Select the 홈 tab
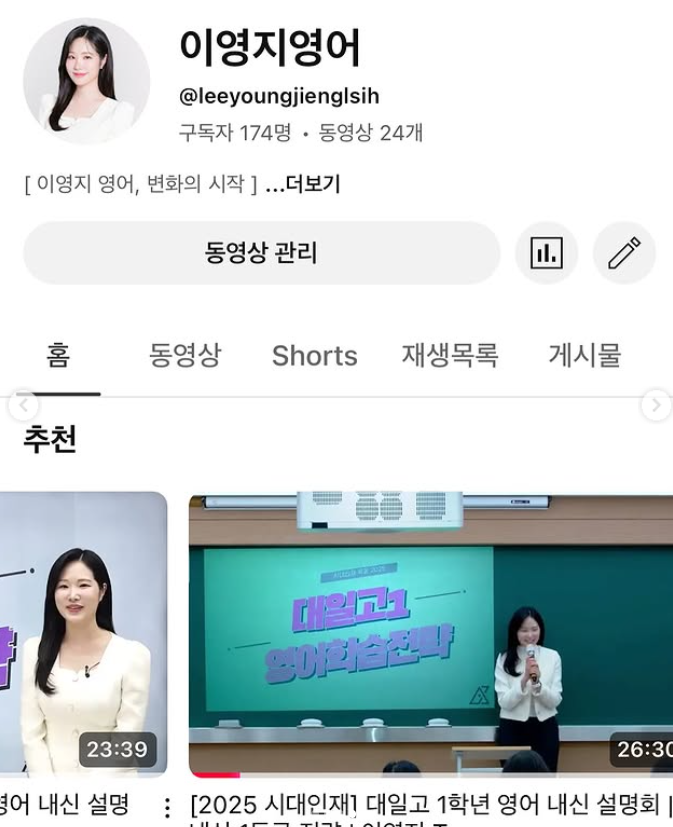Viewport: 673px width, 827px height. [x=58, y=355]
